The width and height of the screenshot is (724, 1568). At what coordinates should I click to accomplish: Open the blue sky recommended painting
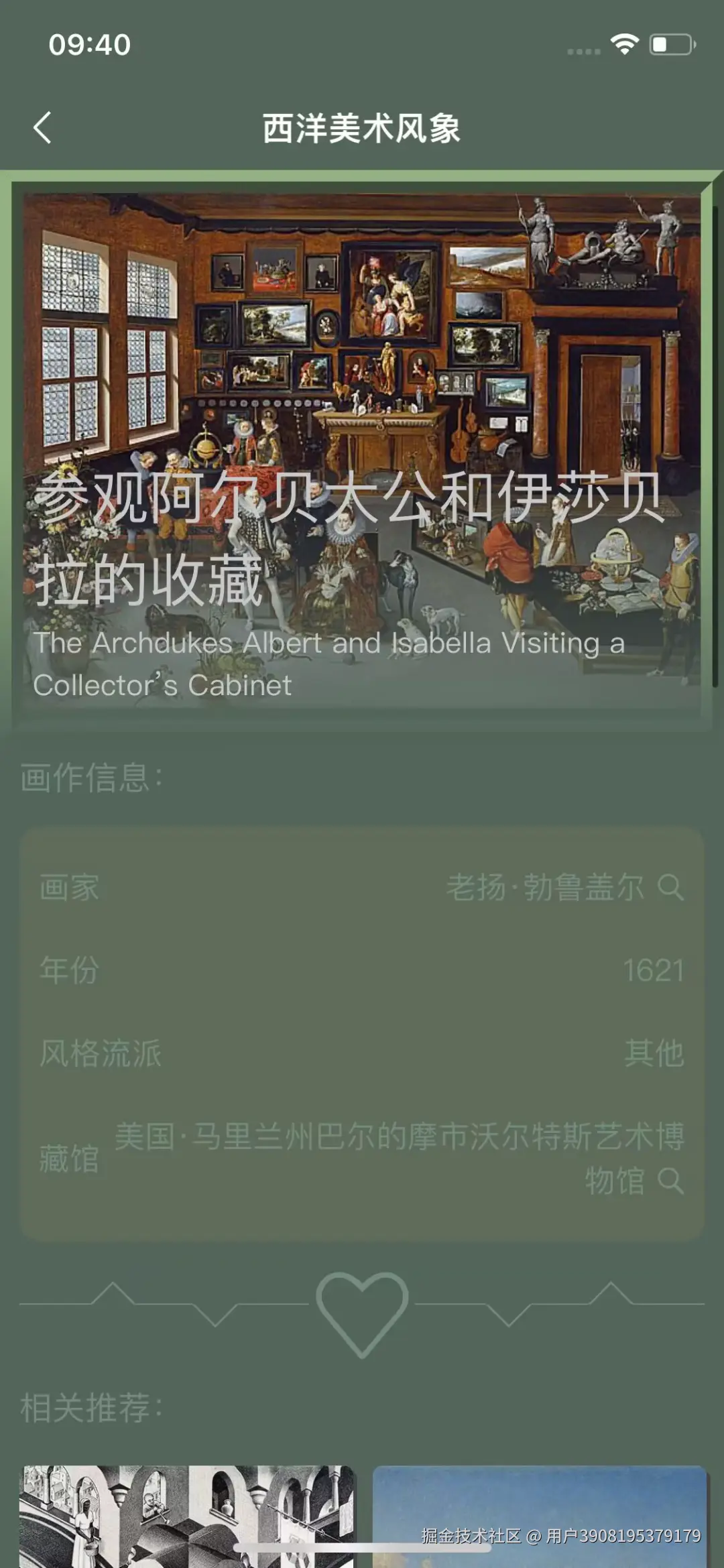coord(540,1502)
